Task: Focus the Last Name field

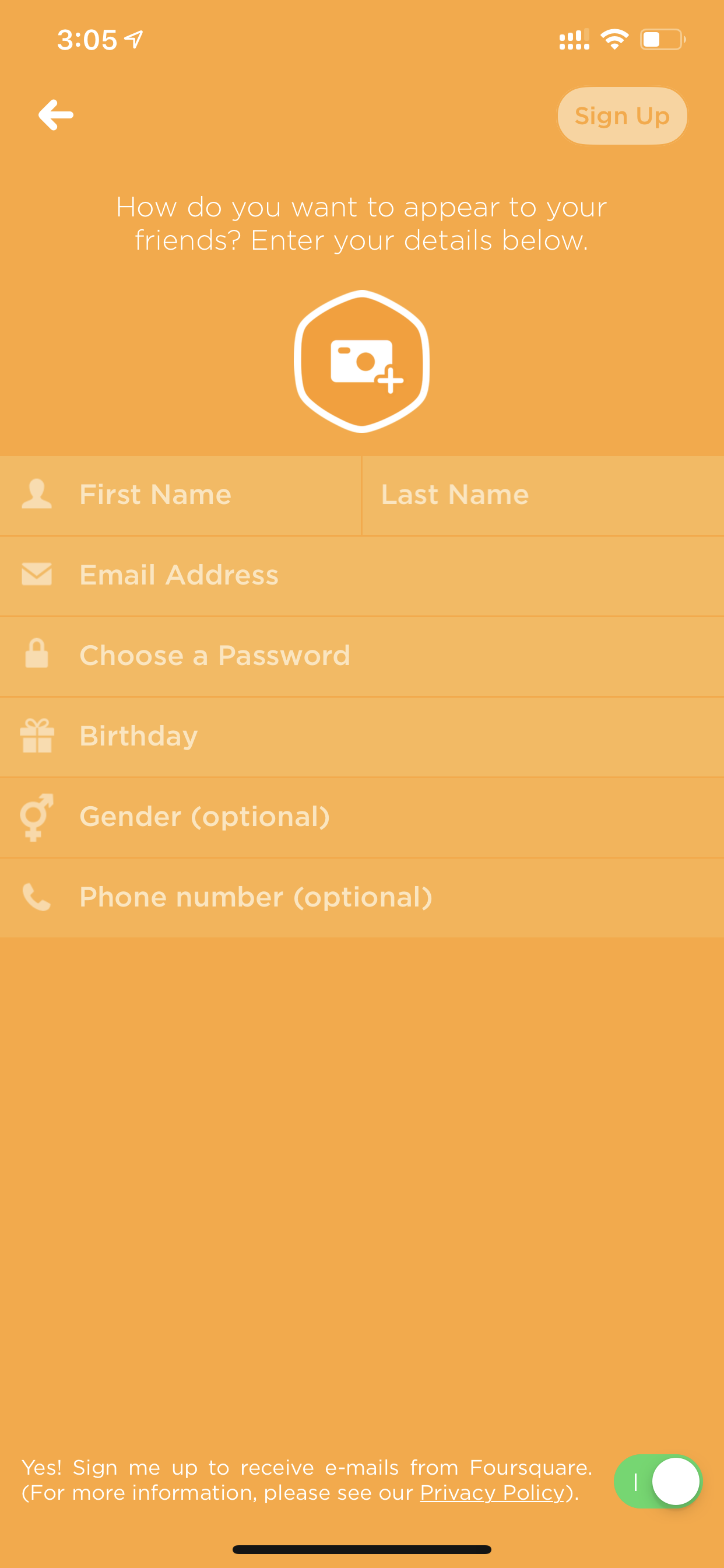Action: [x=543, y=495]
